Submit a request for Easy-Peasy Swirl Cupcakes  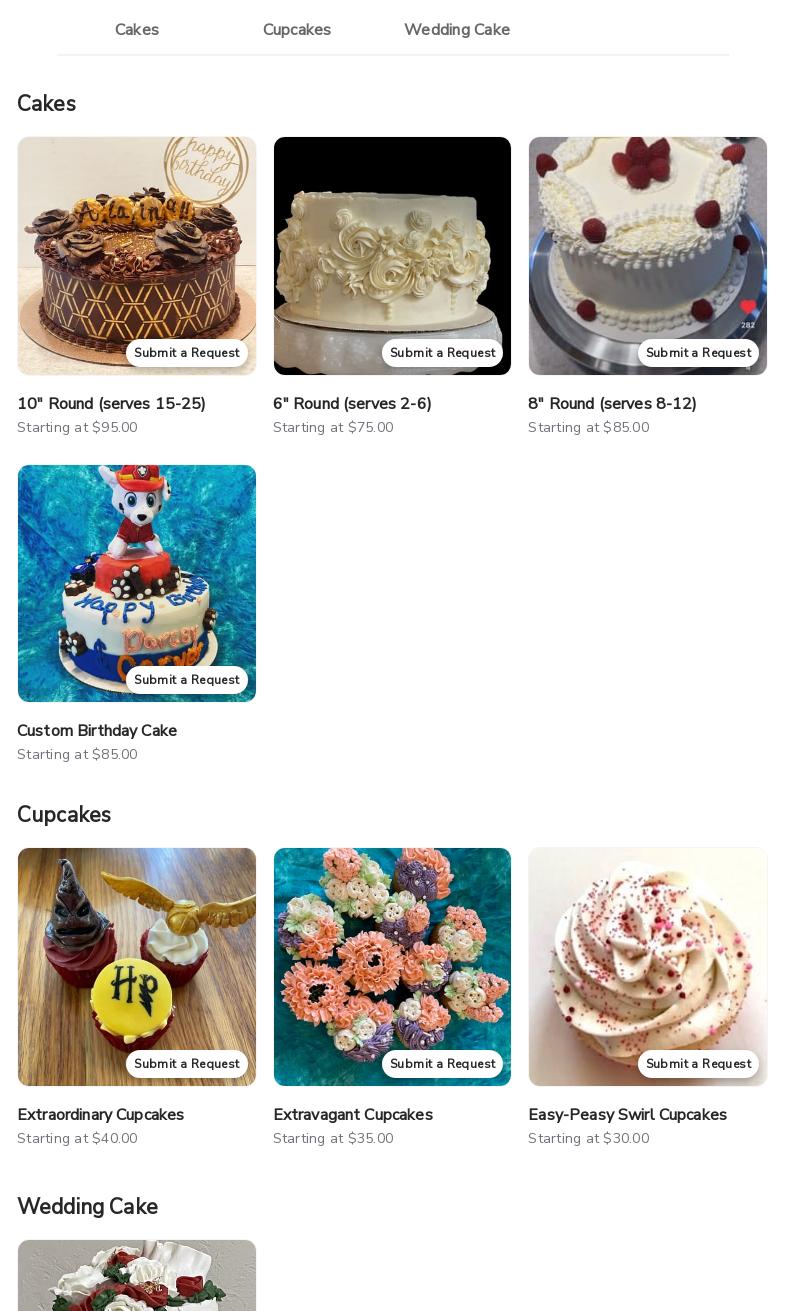pyautogui.click(x=698, y=1064)
